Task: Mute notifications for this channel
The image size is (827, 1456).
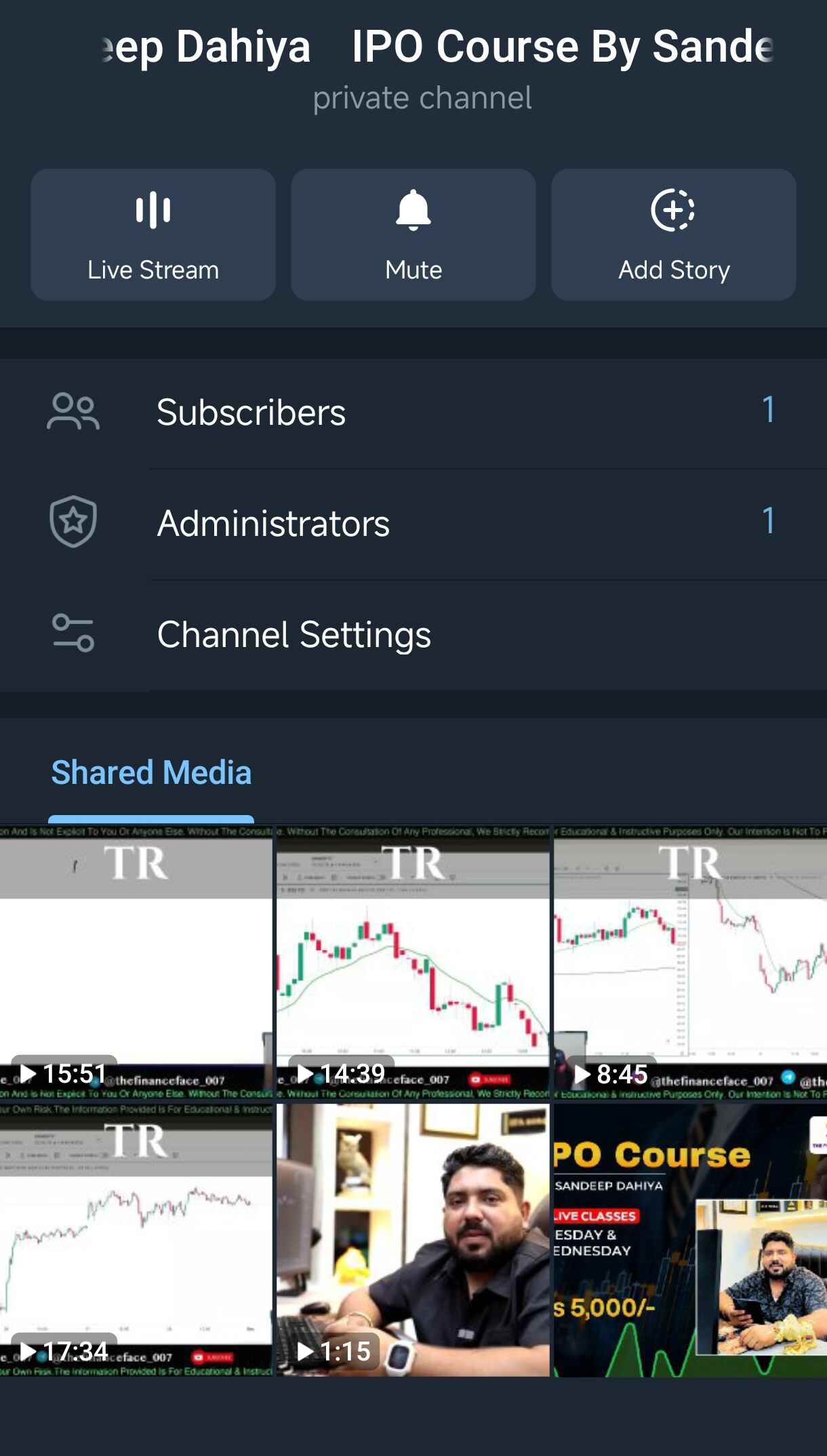Action: pyautogui.click(x=413, y=234)
